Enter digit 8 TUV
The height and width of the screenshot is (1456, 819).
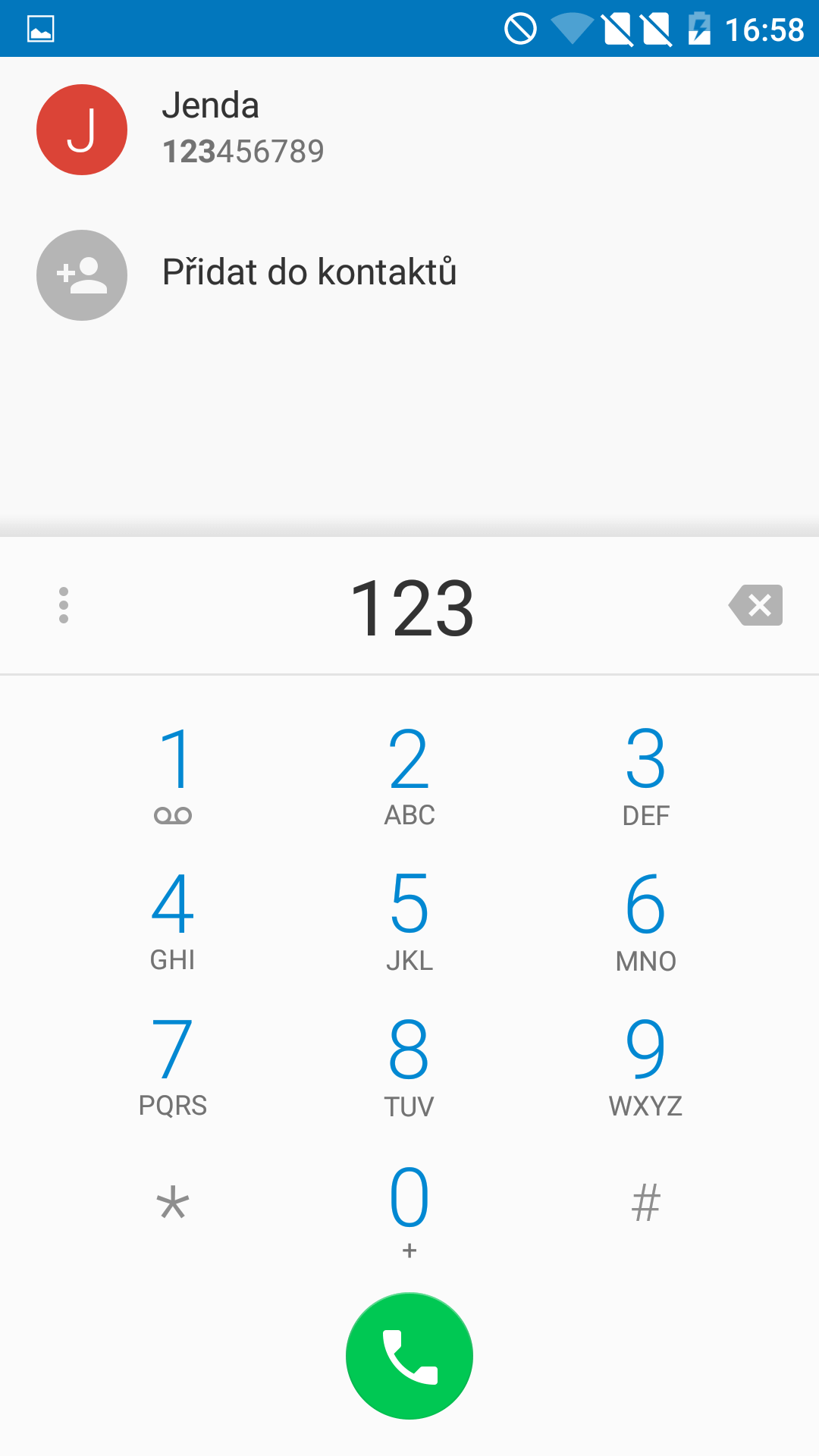coord(409,1066)
